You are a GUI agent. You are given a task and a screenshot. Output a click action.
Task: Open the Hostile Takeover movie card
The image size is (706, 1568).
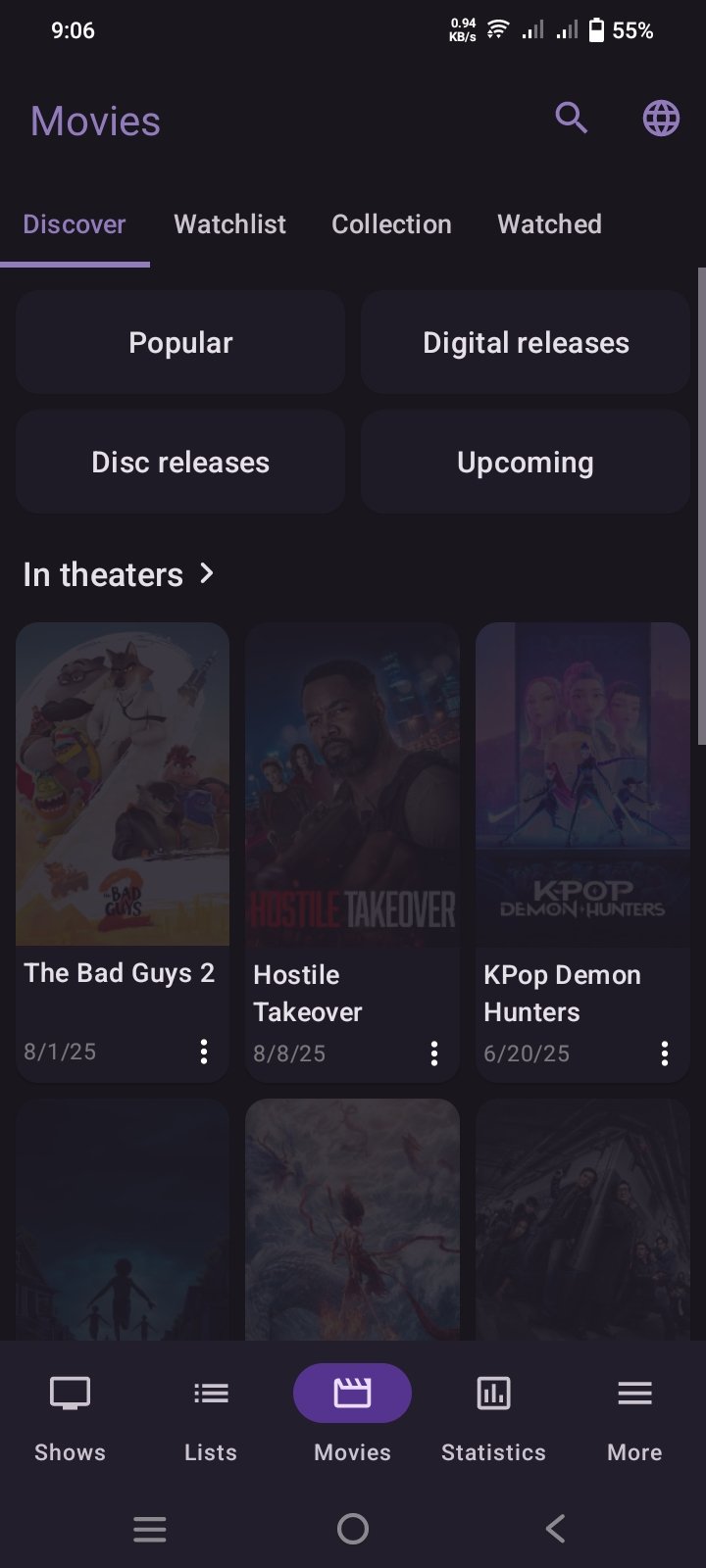(x=352, y=784)
